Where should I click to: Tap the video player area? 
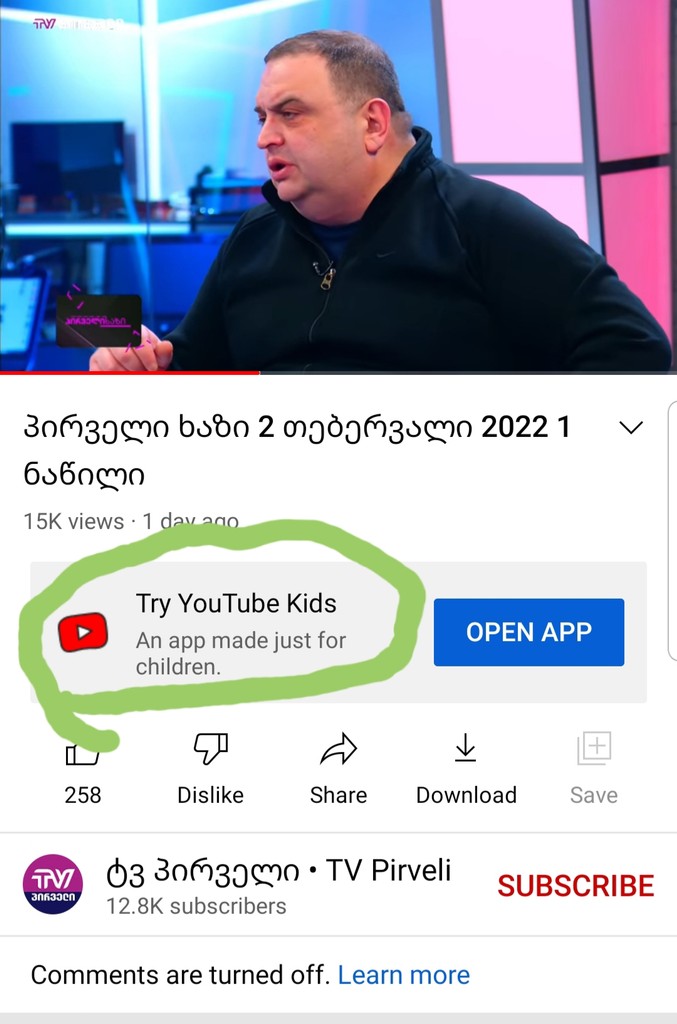coord(338,186)
